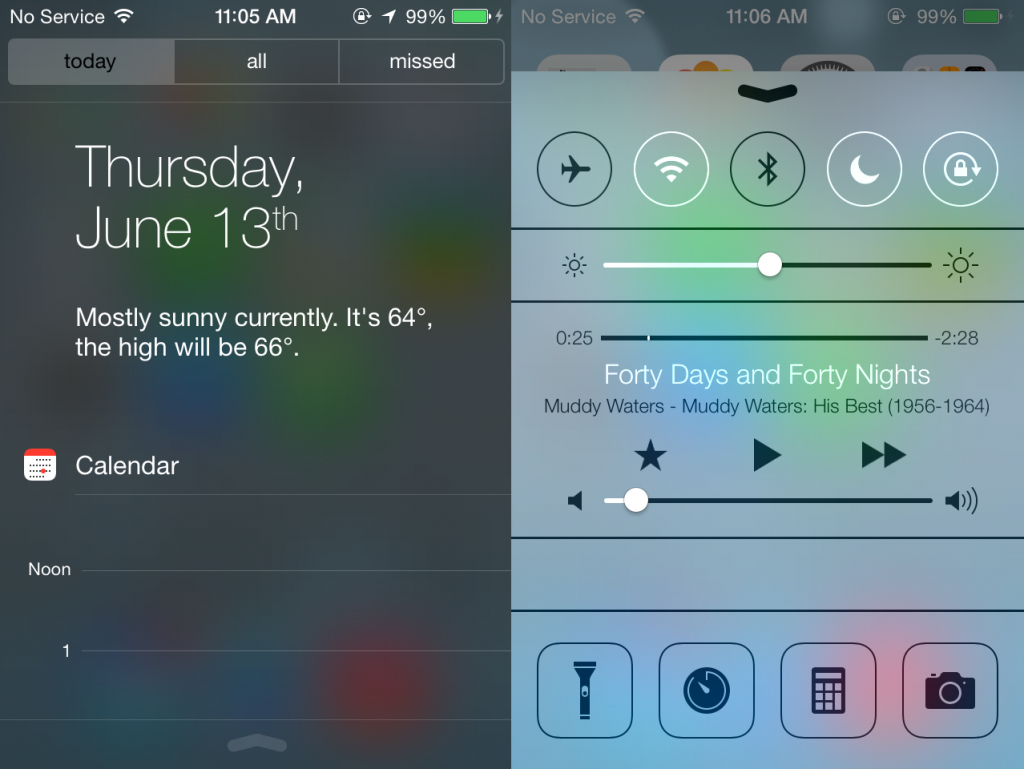Tap the Control Center close chevron
This screenshot has height=769, width=1024.
[x=767, y=92]
